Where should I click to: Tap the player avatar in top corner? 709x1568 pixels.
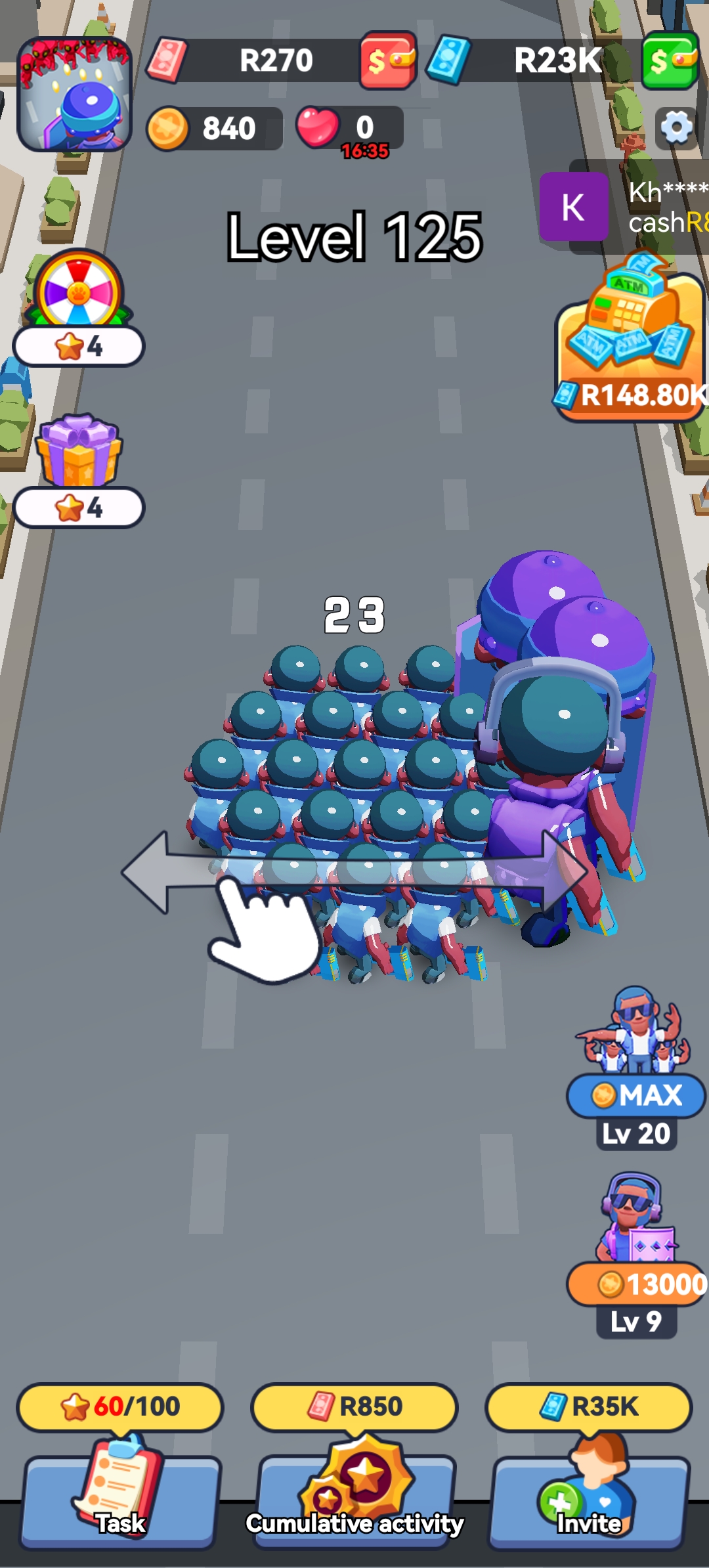click(x=74, y=94)
